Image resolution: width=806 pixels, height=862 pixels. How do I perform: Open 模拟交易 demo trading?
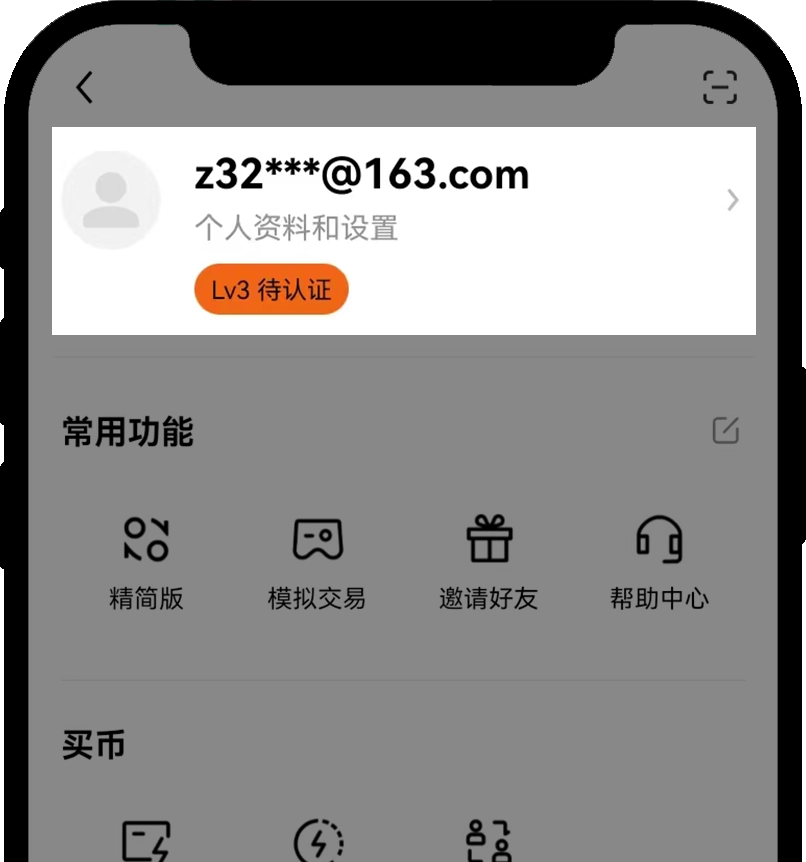[317, 562]
